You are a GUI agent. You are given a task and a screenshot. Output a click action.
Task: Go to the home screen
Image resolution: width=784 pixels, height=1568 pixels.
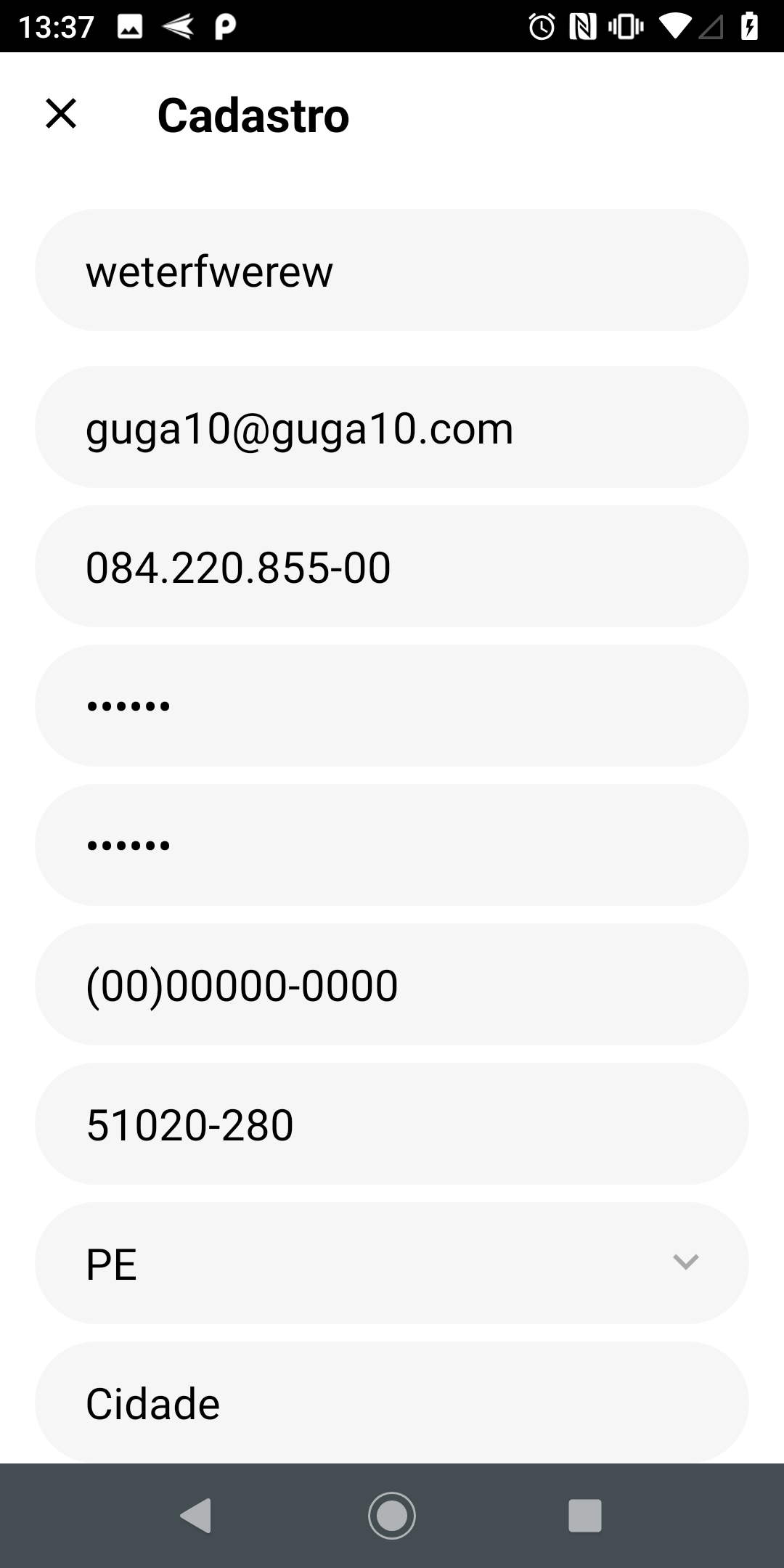coord(392,1516)
